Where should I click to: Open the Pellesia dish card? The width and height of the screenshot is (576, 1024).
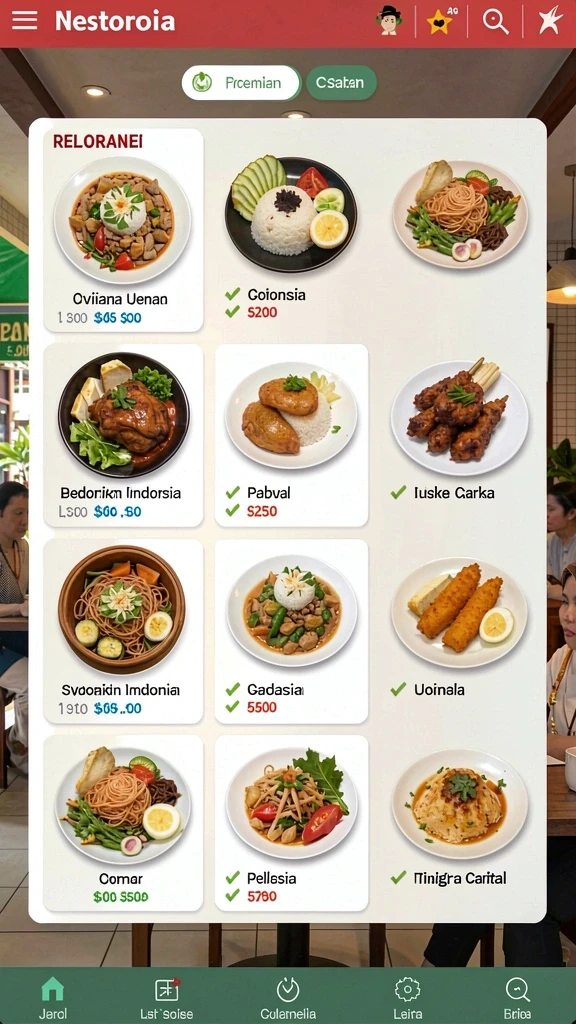(291, 823)
